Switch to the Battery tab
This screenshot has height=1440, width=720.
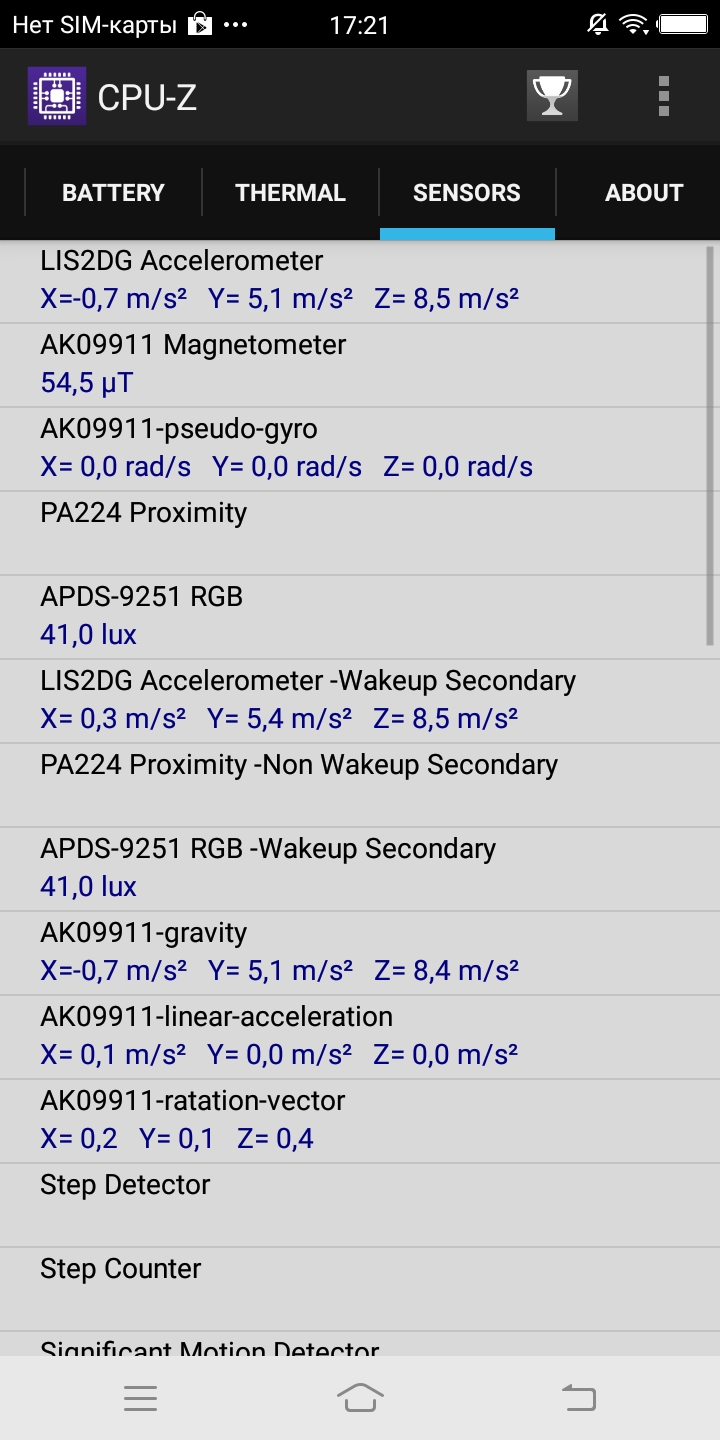(x=113, y=193)
